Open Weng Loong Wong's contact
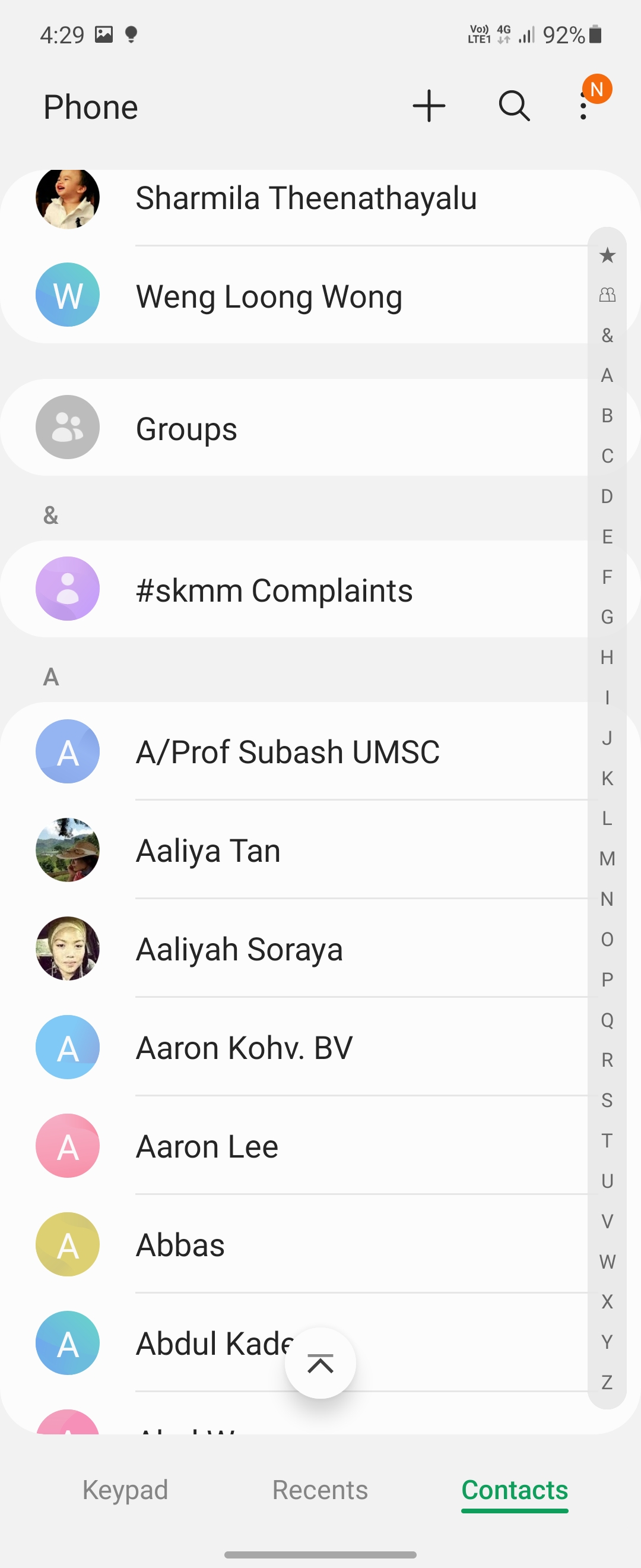Viewport: 641px width, 1568px height. click(269, 296)
